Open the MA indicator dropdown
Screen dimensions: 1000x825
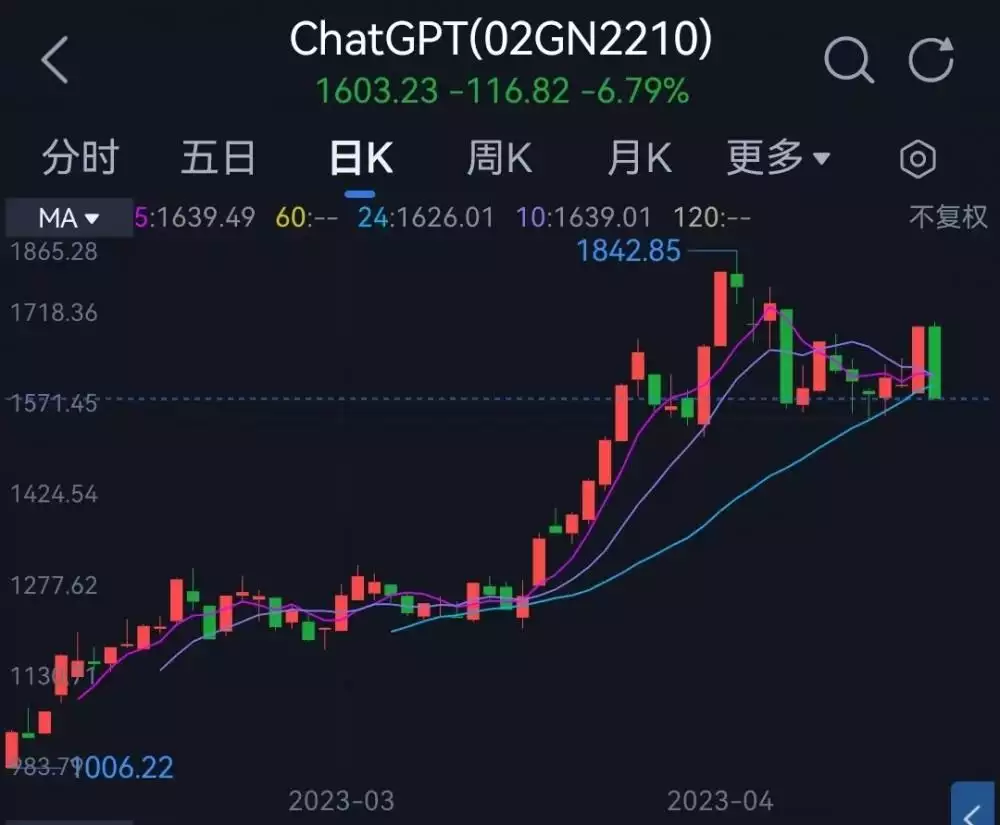point(68,217)
